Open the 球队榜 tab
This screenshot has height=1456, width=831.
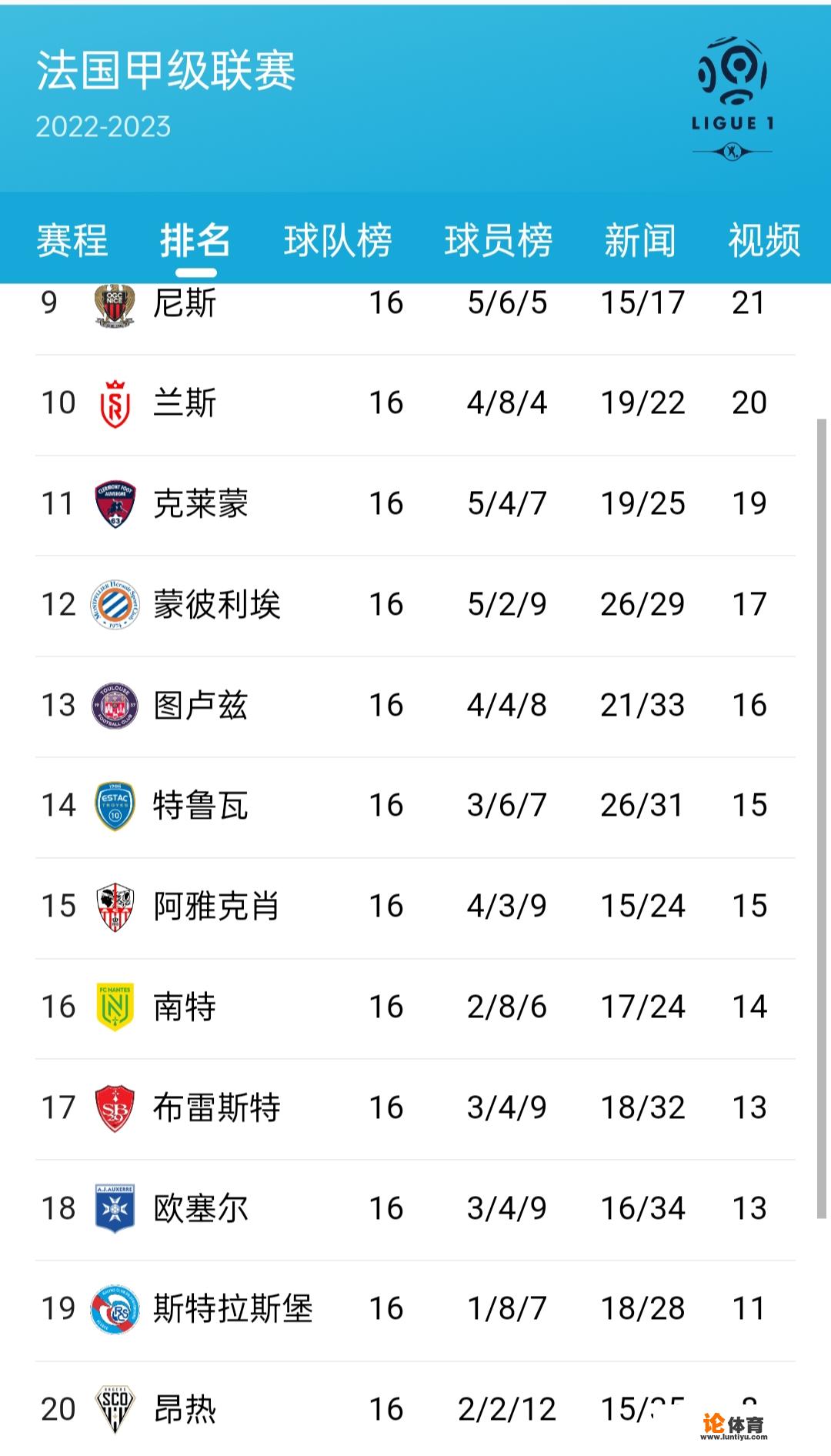338,240
